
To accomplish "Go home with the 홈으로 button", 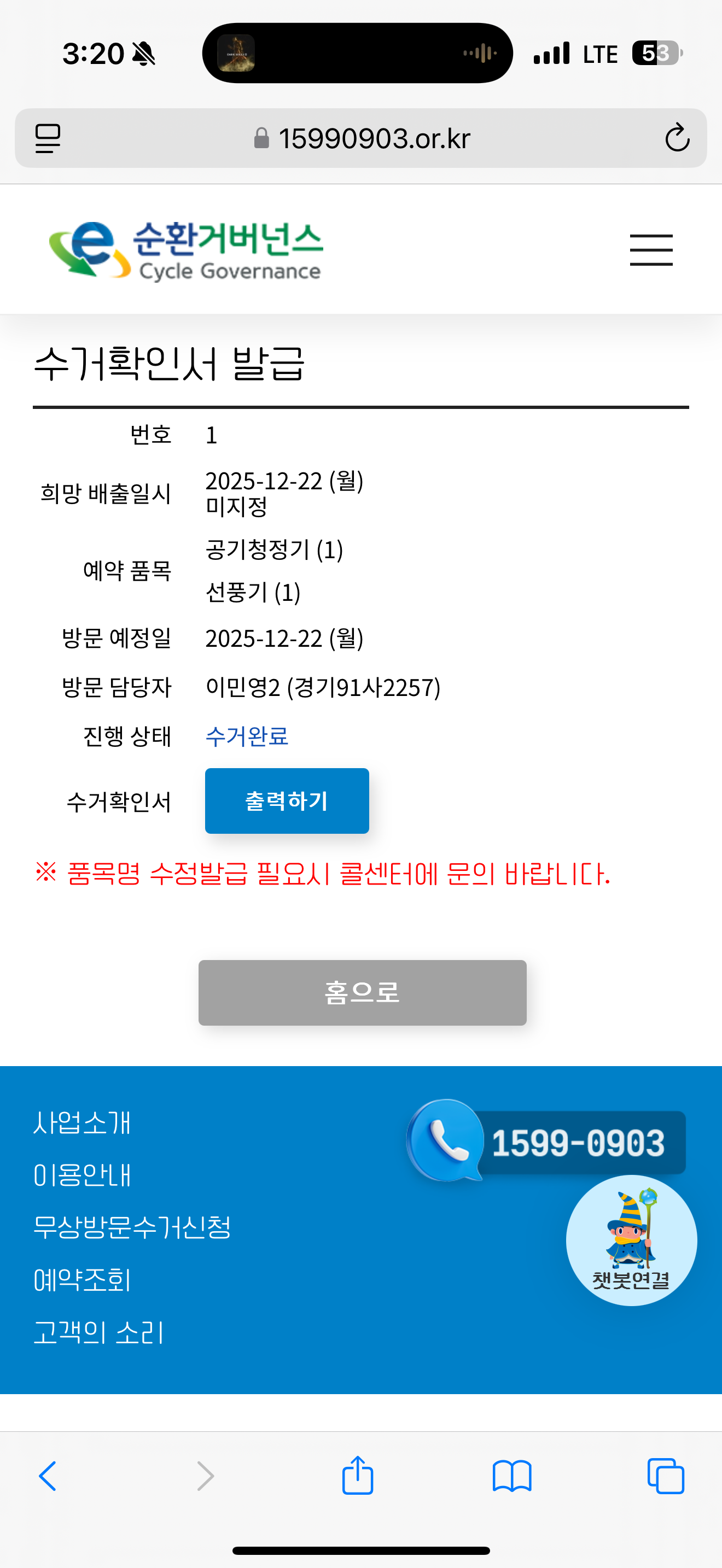I will [x=362, y=992].
